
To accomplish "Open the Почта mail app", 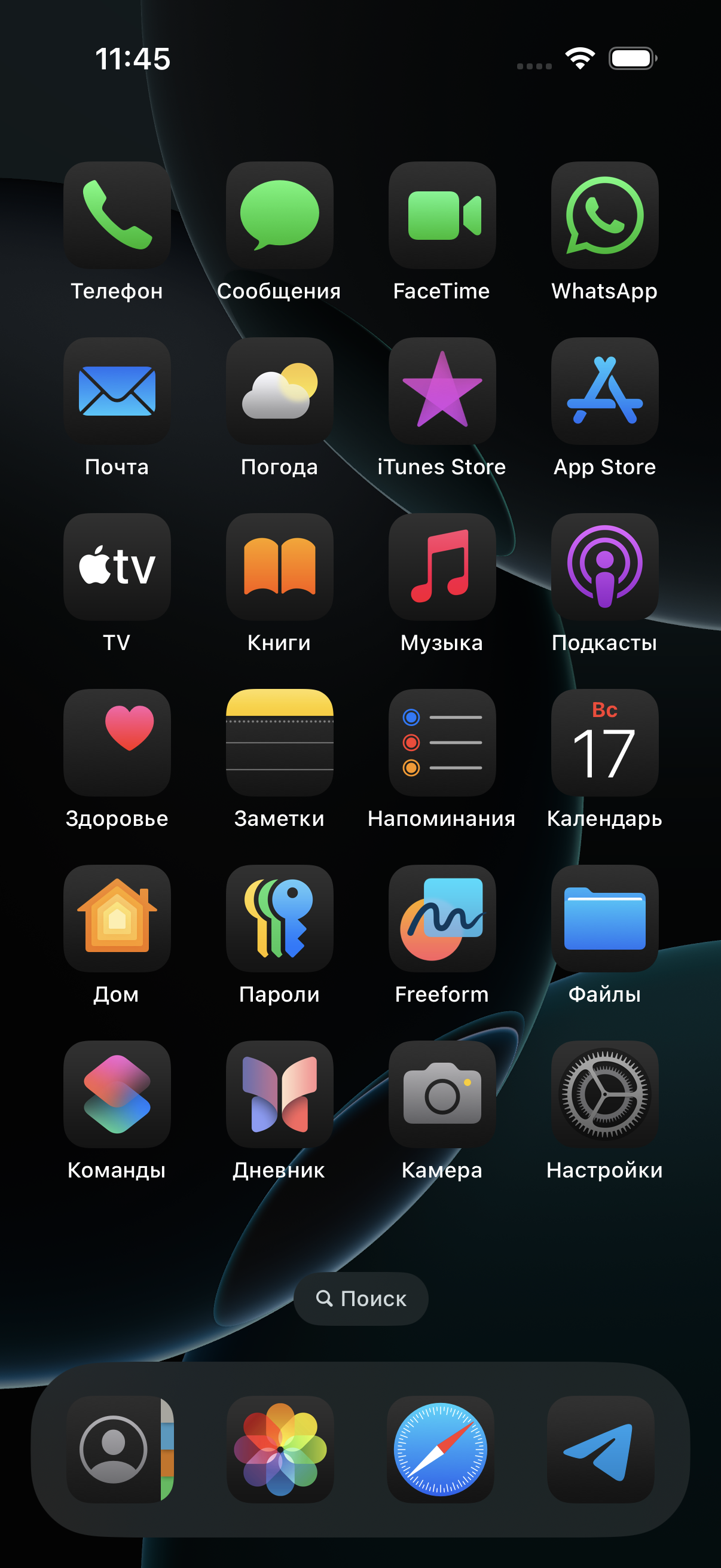I will click(117, 391).
